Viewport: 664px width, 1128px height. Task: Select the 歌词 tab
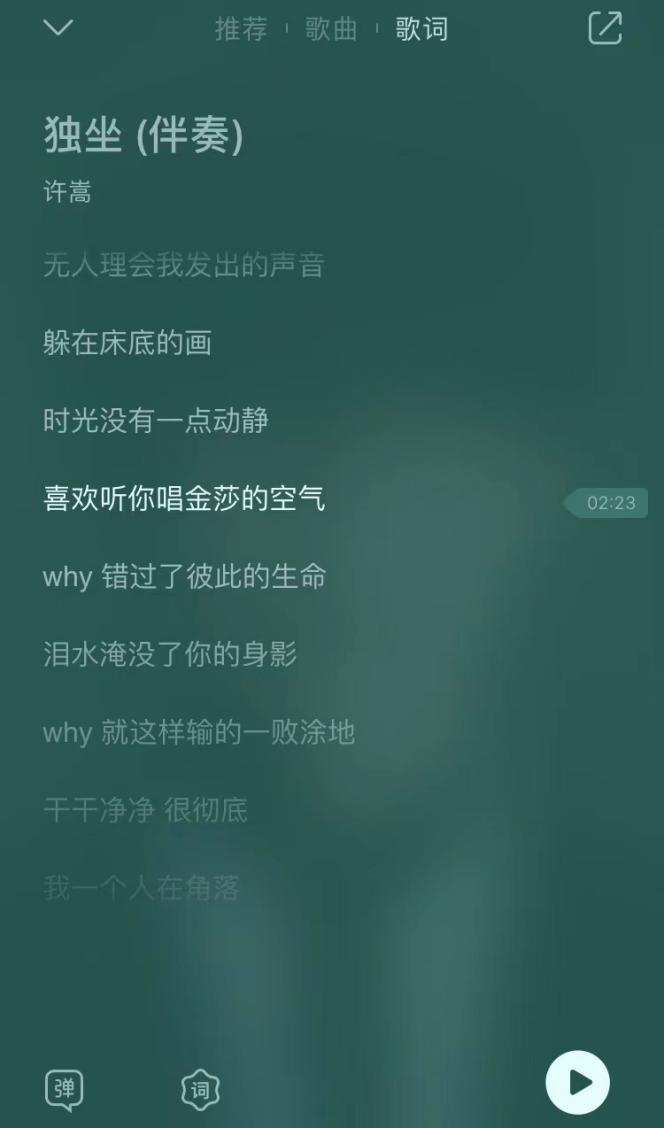[x=421, y=29]
